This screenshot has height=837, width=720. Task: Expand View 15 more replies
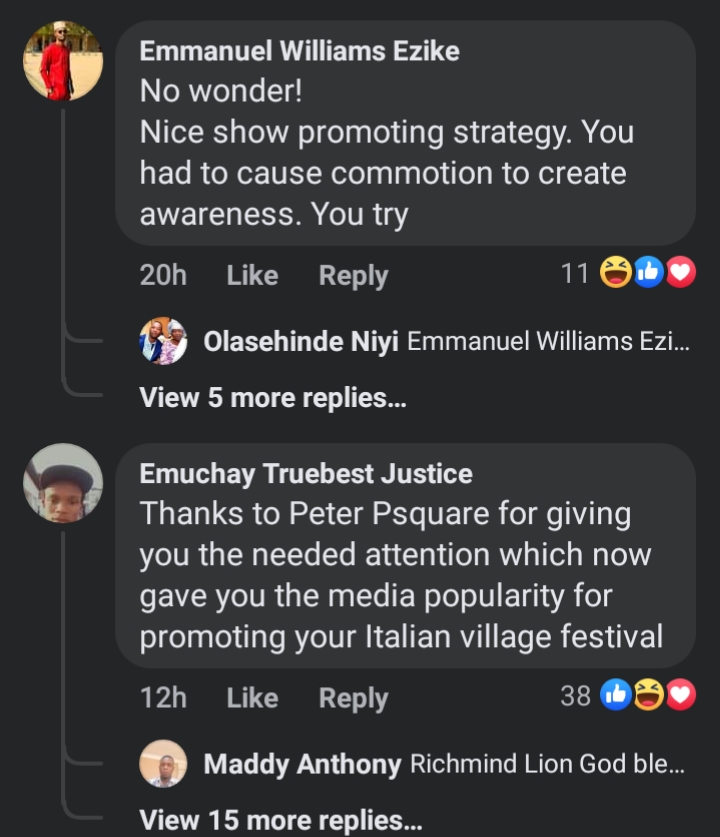(280, 821)
